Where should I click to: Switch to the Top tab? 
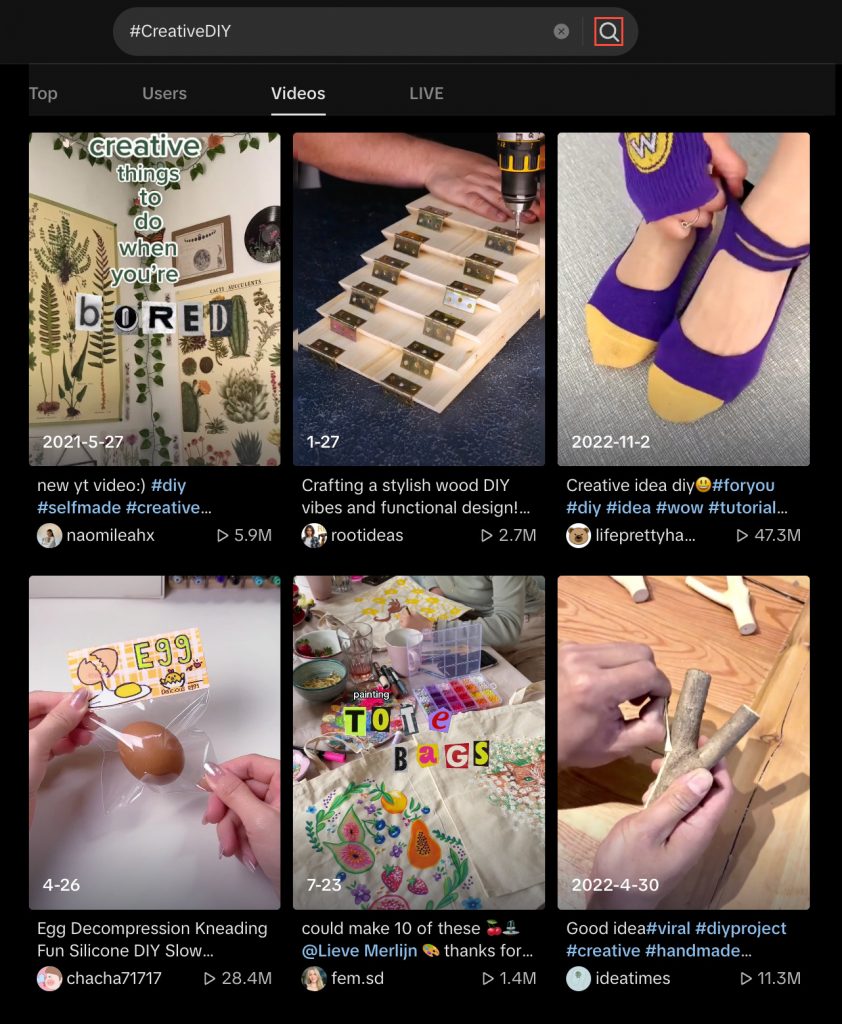[x=42, y=93]
